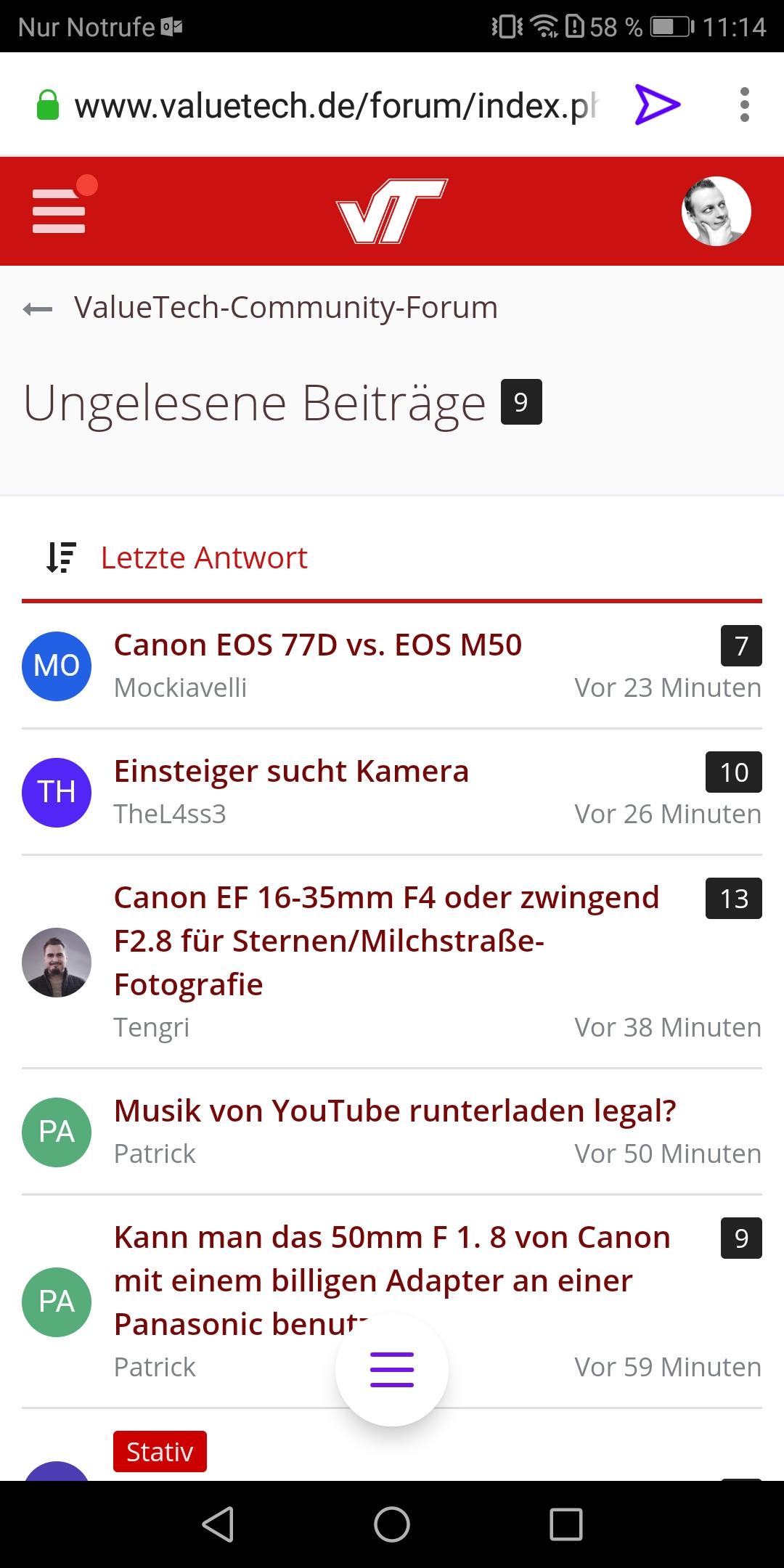This screenshot has height=1568, width=784.
Task: Select the Stativ tag label
Action: click(x=160, y=1452)
